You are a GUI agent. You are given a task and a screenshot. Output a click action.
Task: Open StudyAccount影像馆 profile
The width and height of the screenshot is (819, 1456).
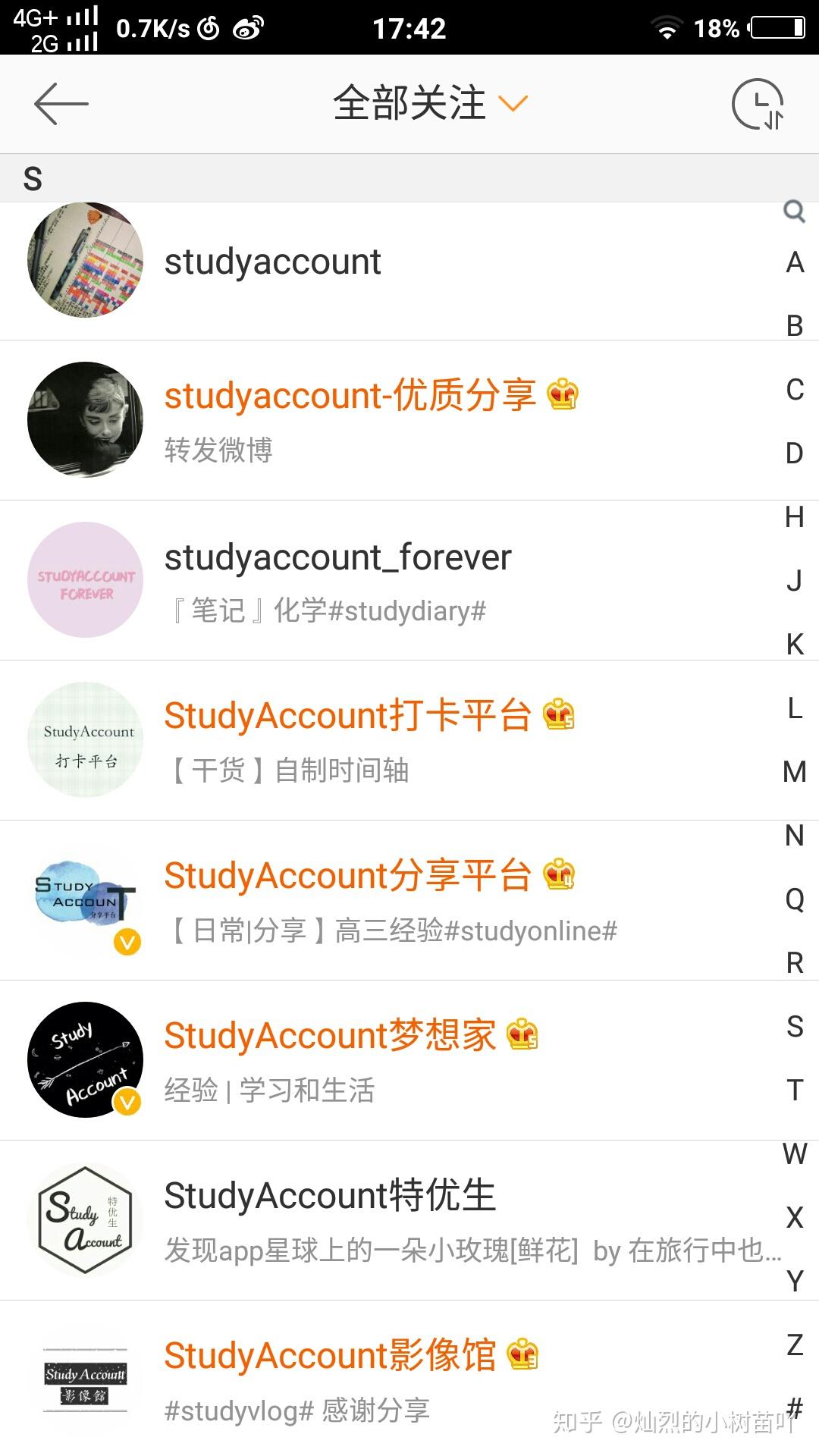click(x=330, y=1357)
